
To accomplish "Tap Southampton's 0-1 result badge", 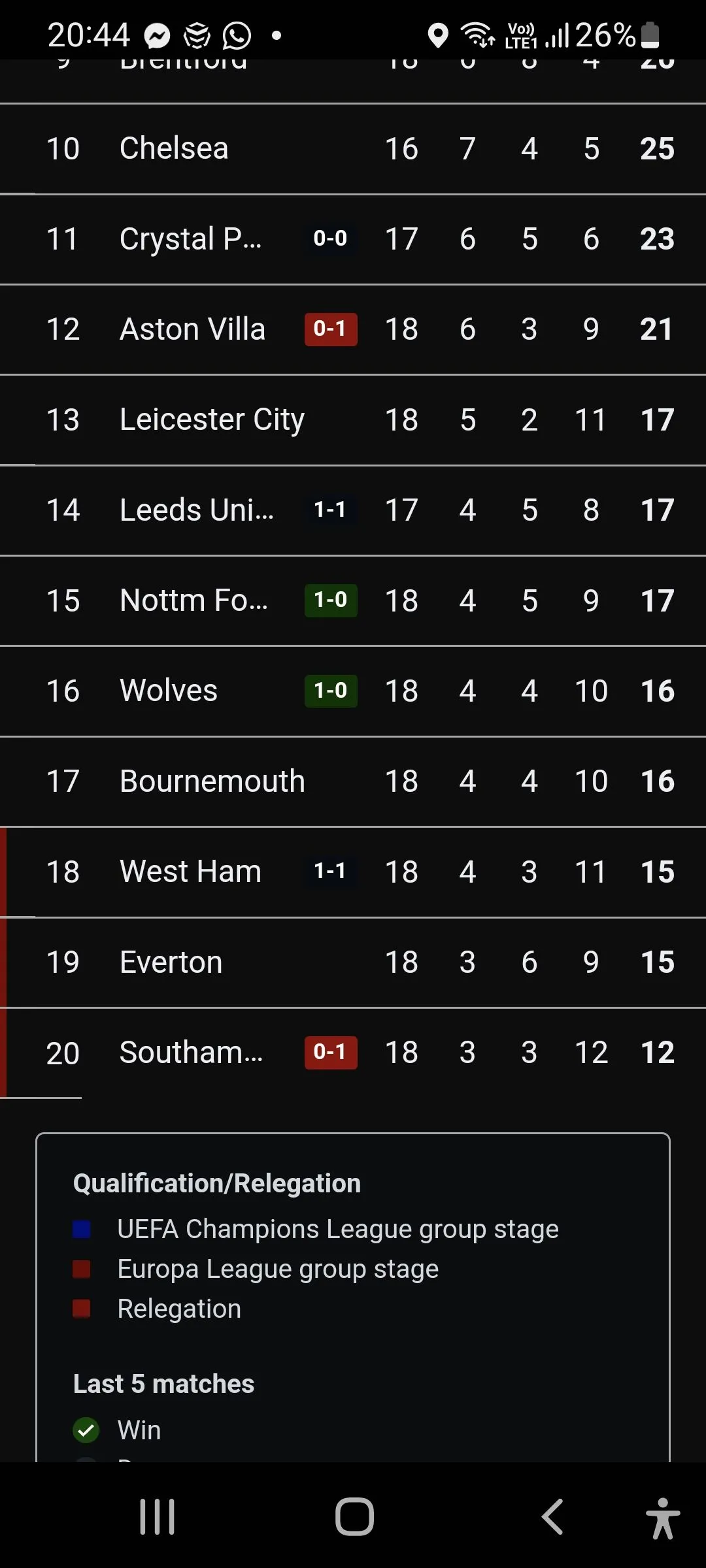I will coord(331,1053).
